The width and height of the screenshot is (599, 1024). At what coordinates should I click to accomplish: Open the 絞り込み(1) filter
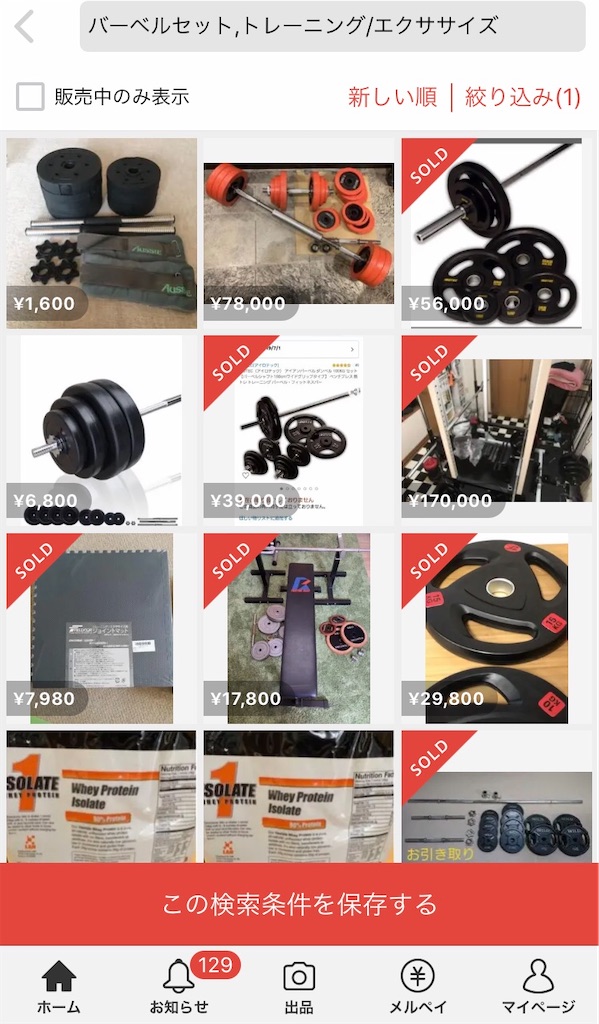523,97
